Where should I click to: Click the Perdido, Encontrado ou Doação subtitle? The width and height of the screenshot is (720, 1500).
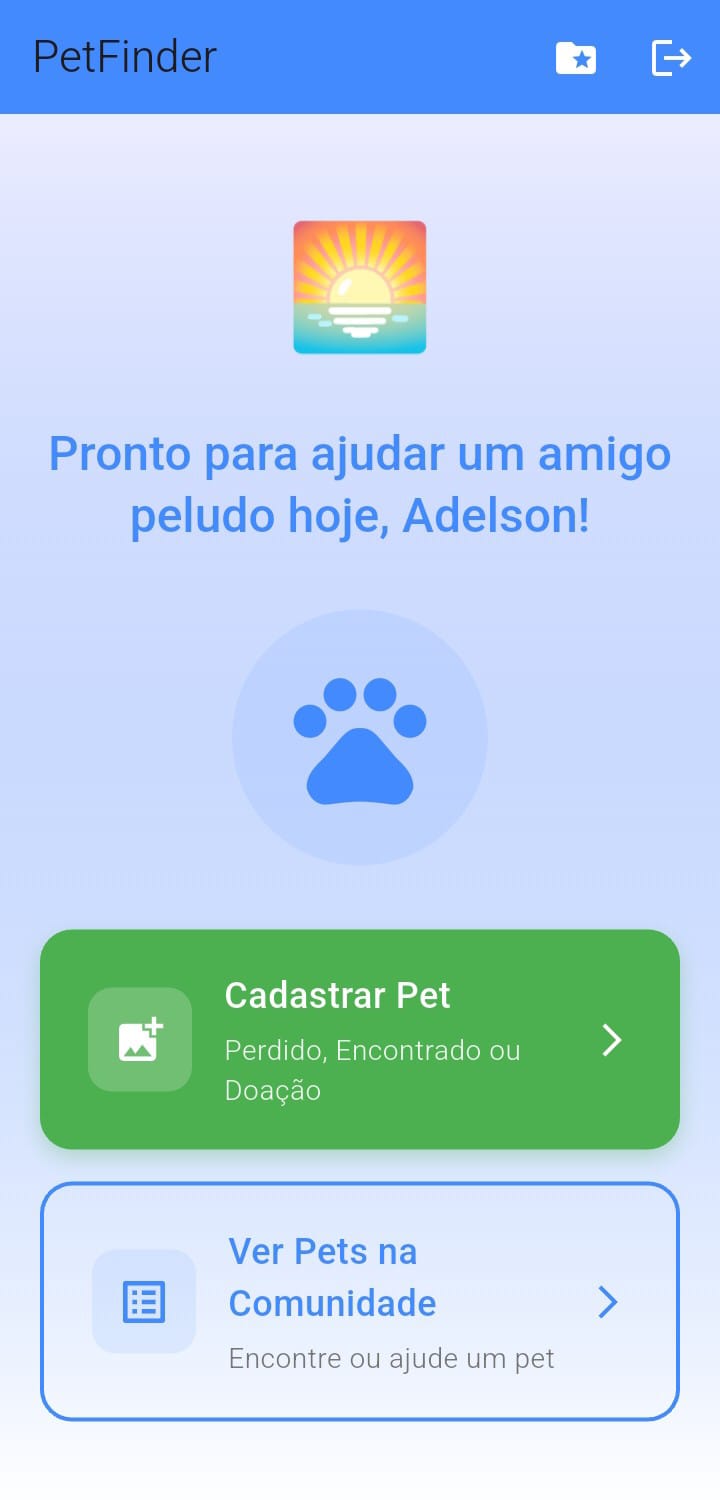tap(374, 1070)
